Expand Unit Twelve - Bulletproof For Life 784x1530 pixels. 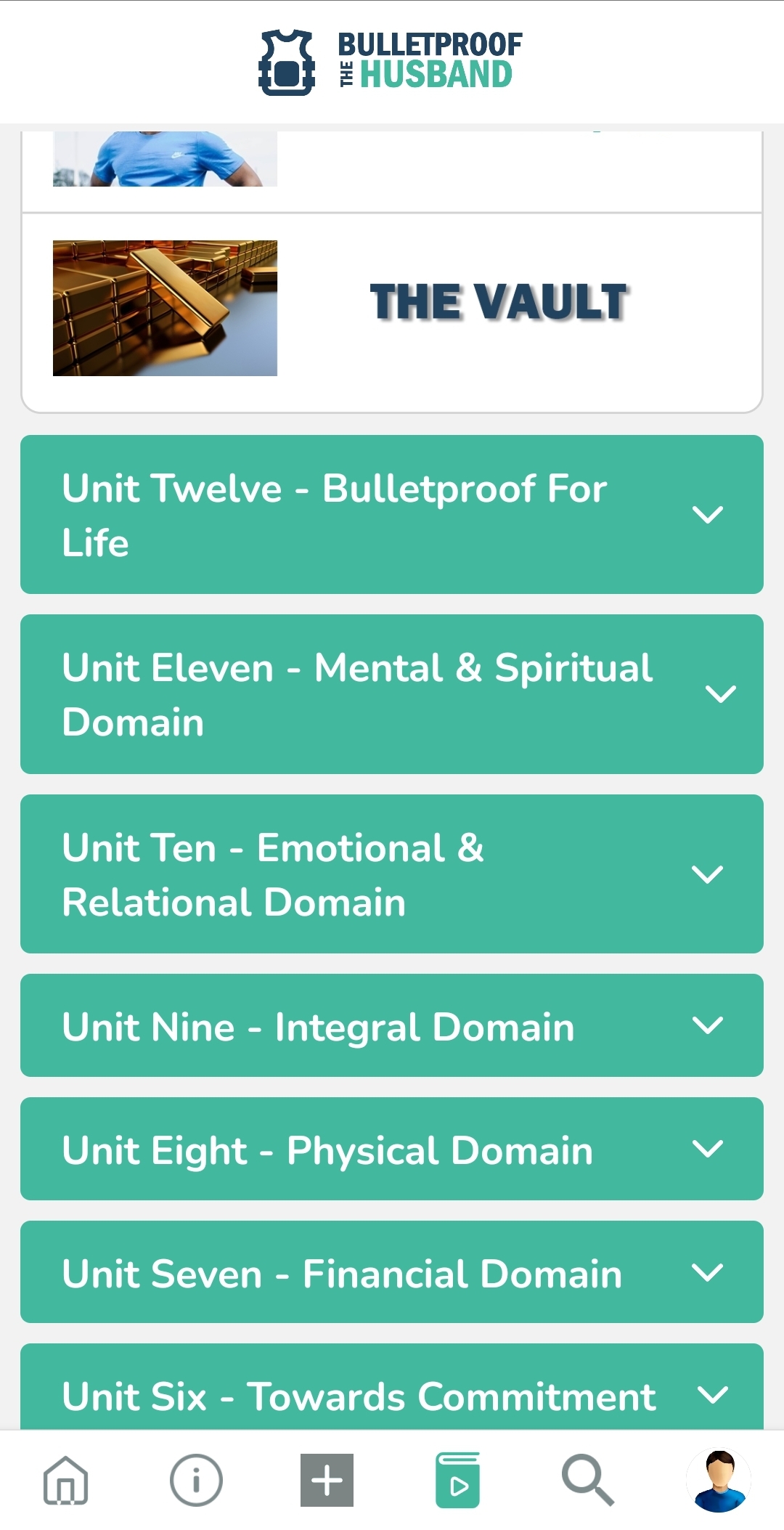point(392,514)
